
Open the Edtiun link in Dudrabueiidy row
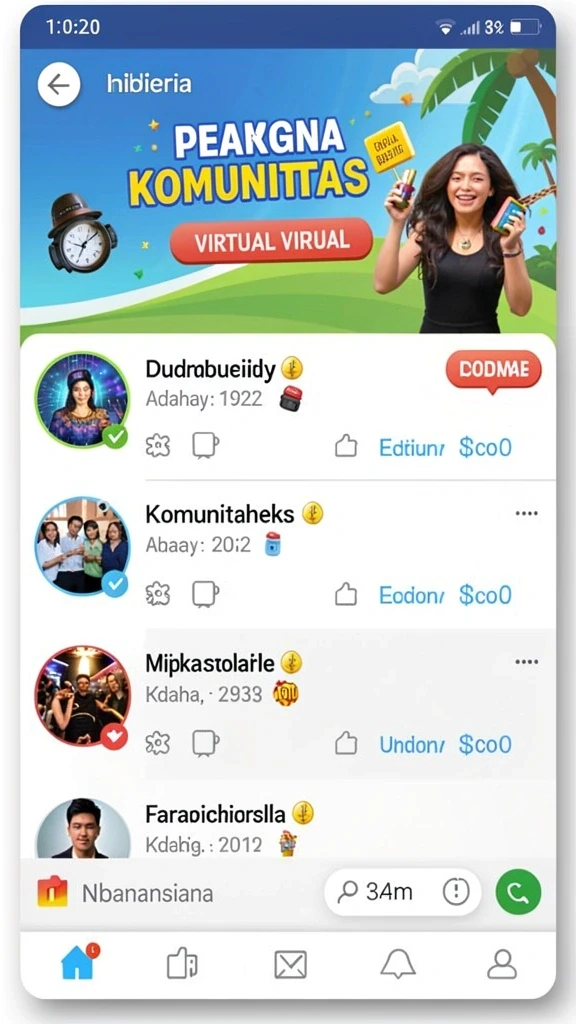411,447
